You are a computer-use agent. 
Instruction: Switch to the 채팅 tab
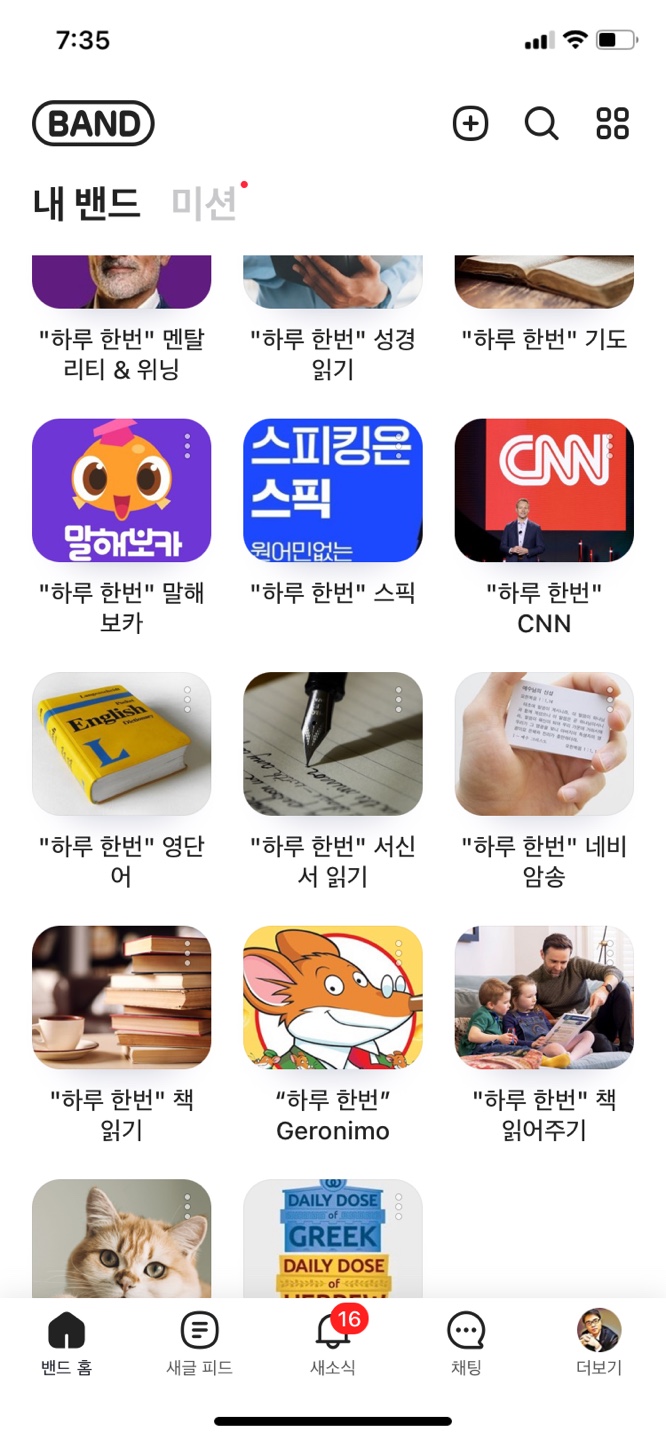[466, 1344]
